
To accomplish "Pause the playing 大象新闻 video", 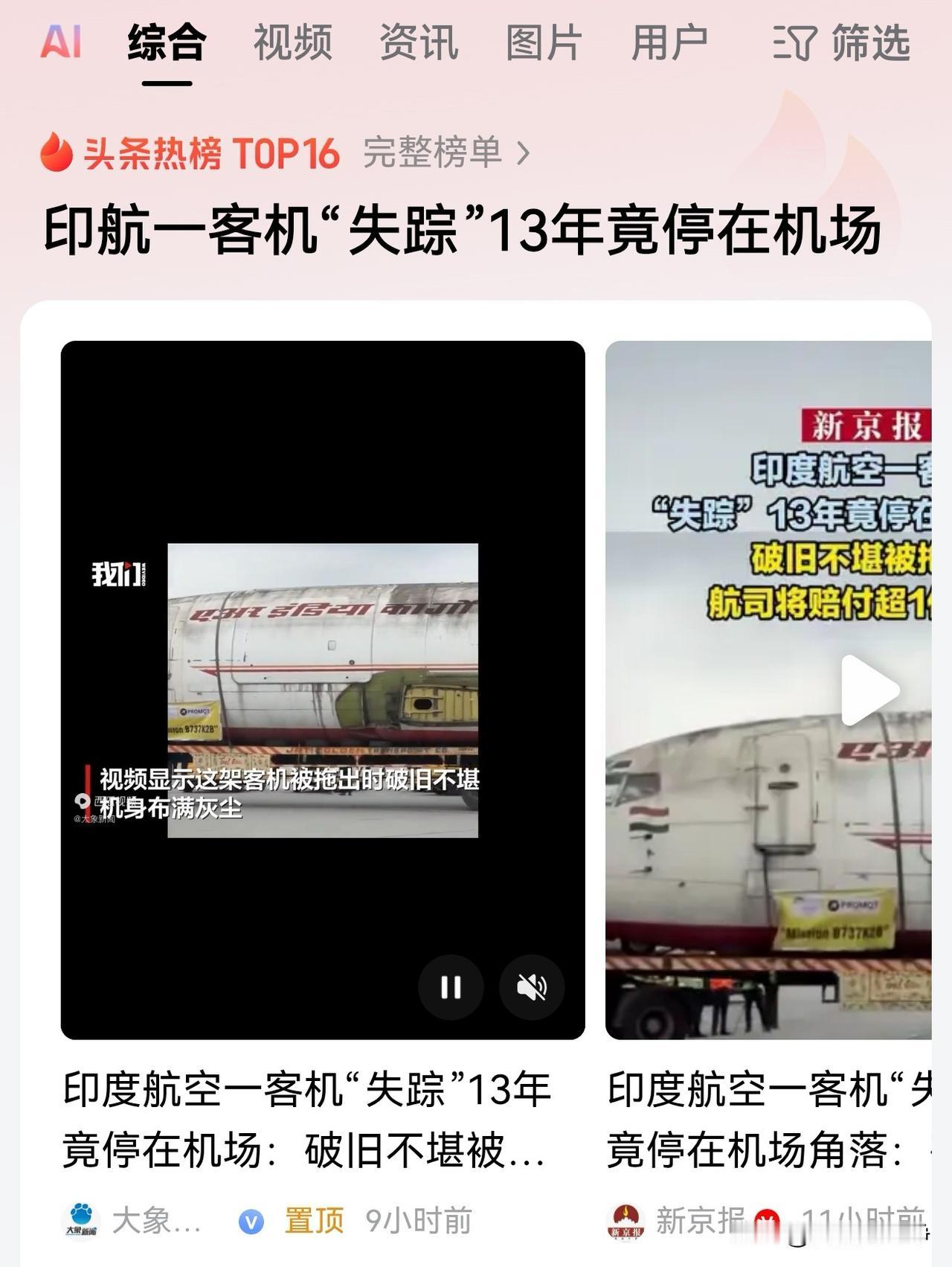I will point(451,987).
